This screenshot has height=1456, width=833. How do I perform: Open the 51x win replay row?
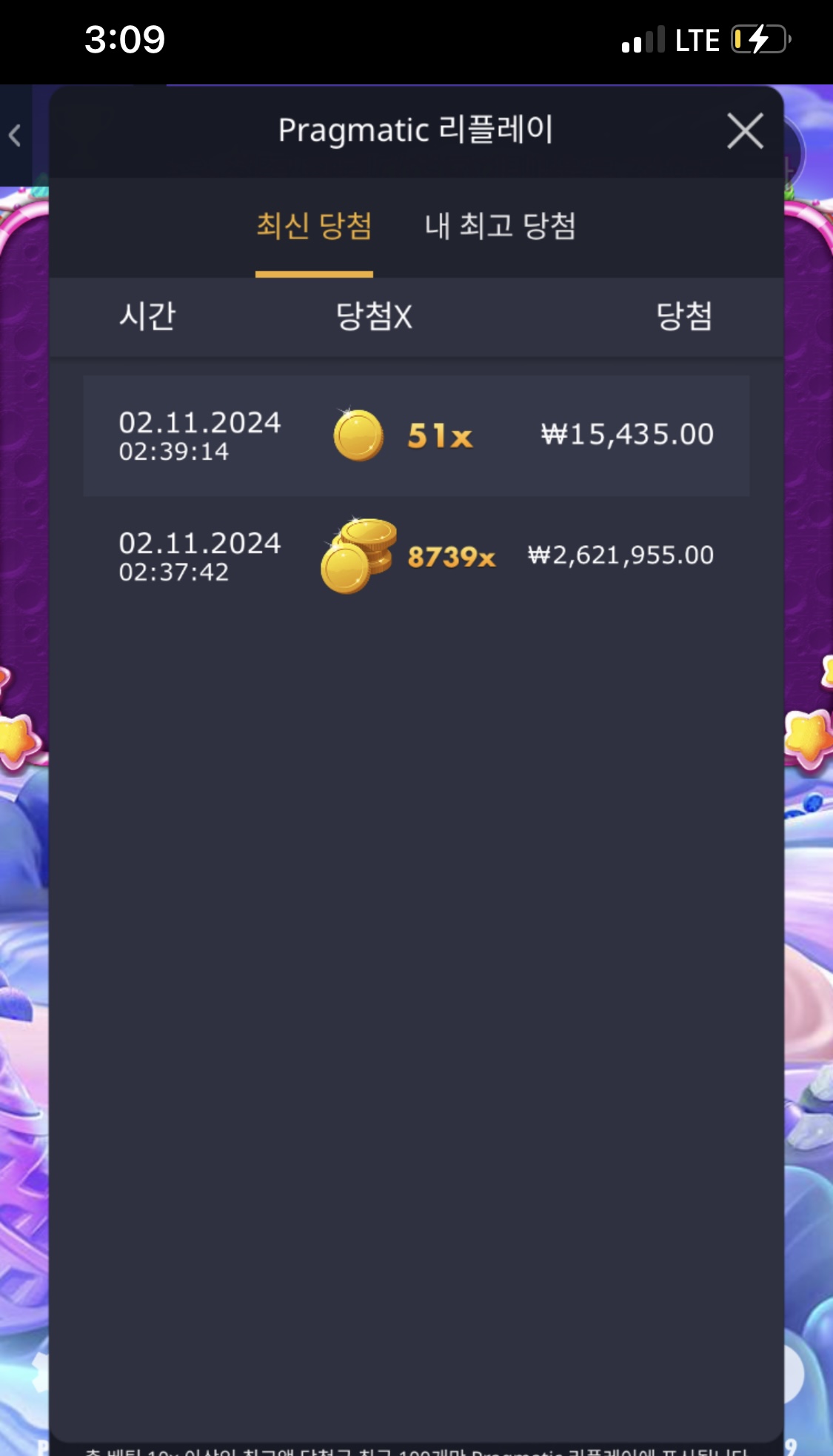[416, 435]
